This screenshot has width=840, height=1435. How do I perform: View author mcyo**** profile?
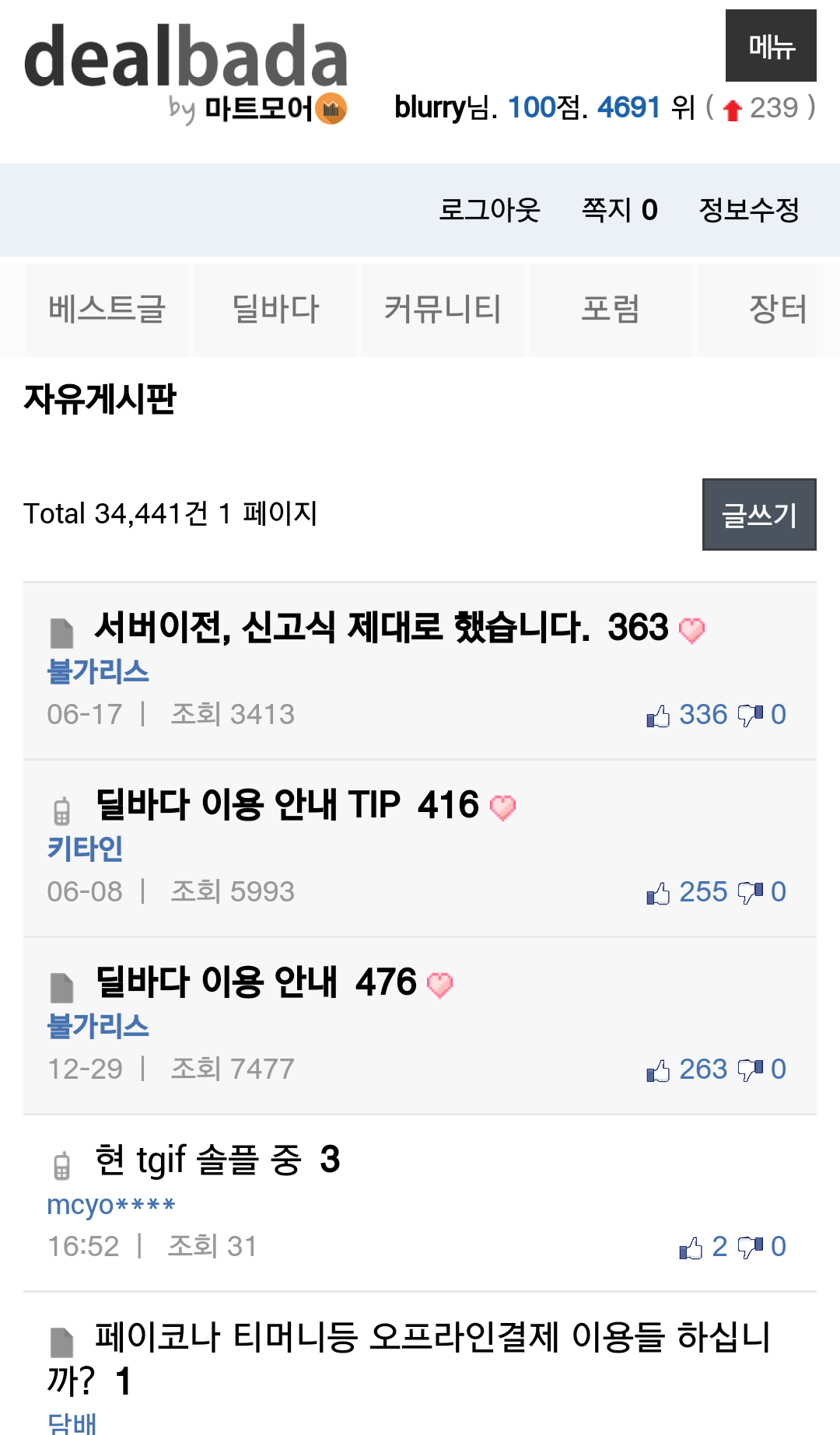pos(111,1204)
